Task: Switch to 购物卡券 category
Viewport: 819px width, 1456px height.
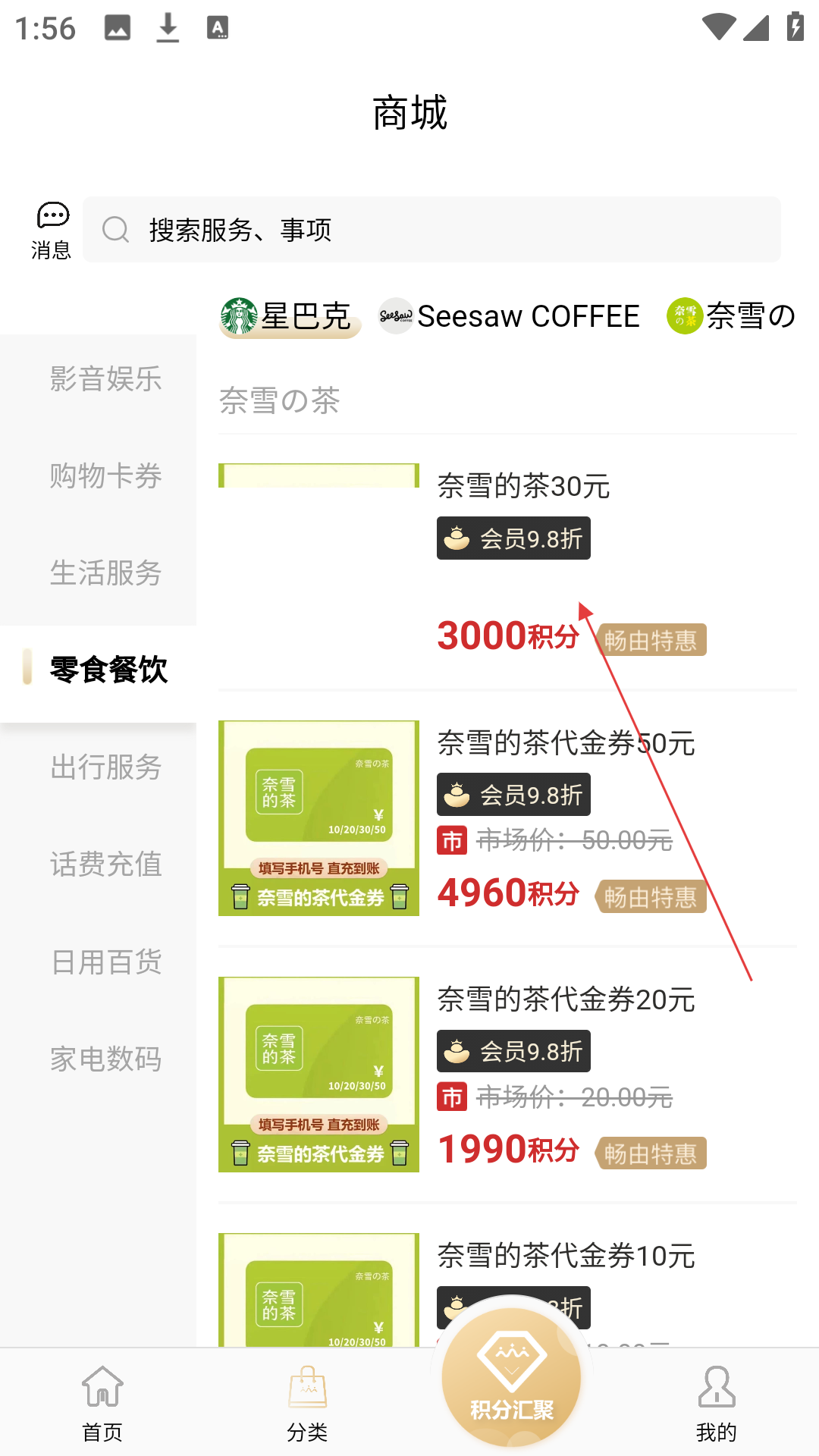Action: [105, 475]
